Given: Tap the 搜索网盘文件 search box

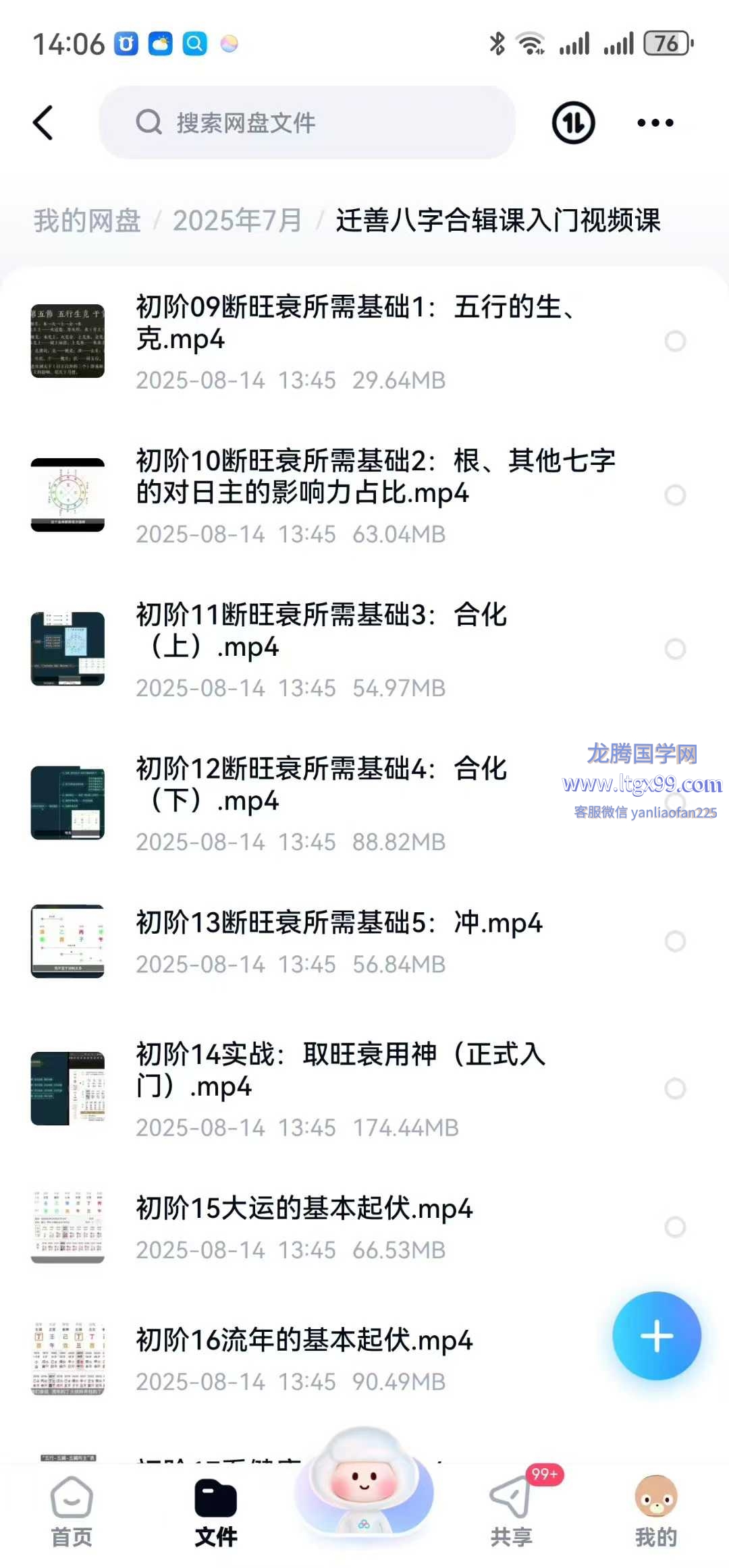Looking at the screenshot, I should click(307, 123).
